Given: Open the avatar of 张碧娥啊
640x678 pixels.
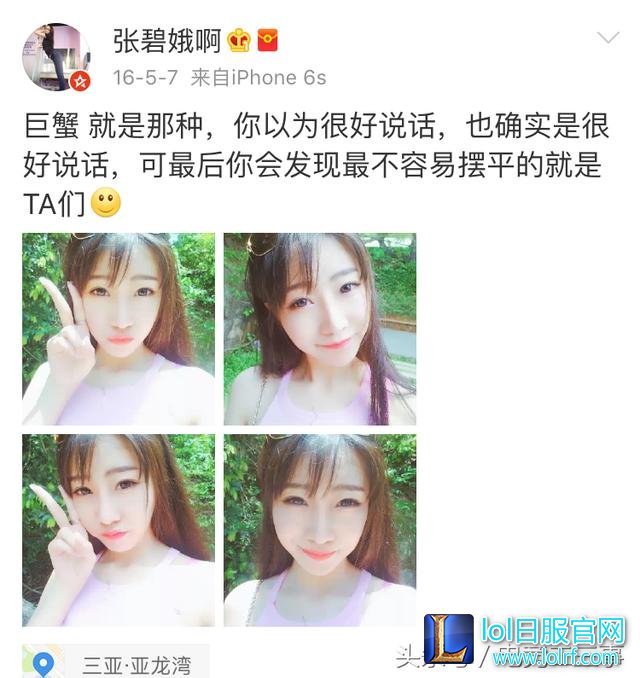Looking at the screenshot, I should point(57,56).
